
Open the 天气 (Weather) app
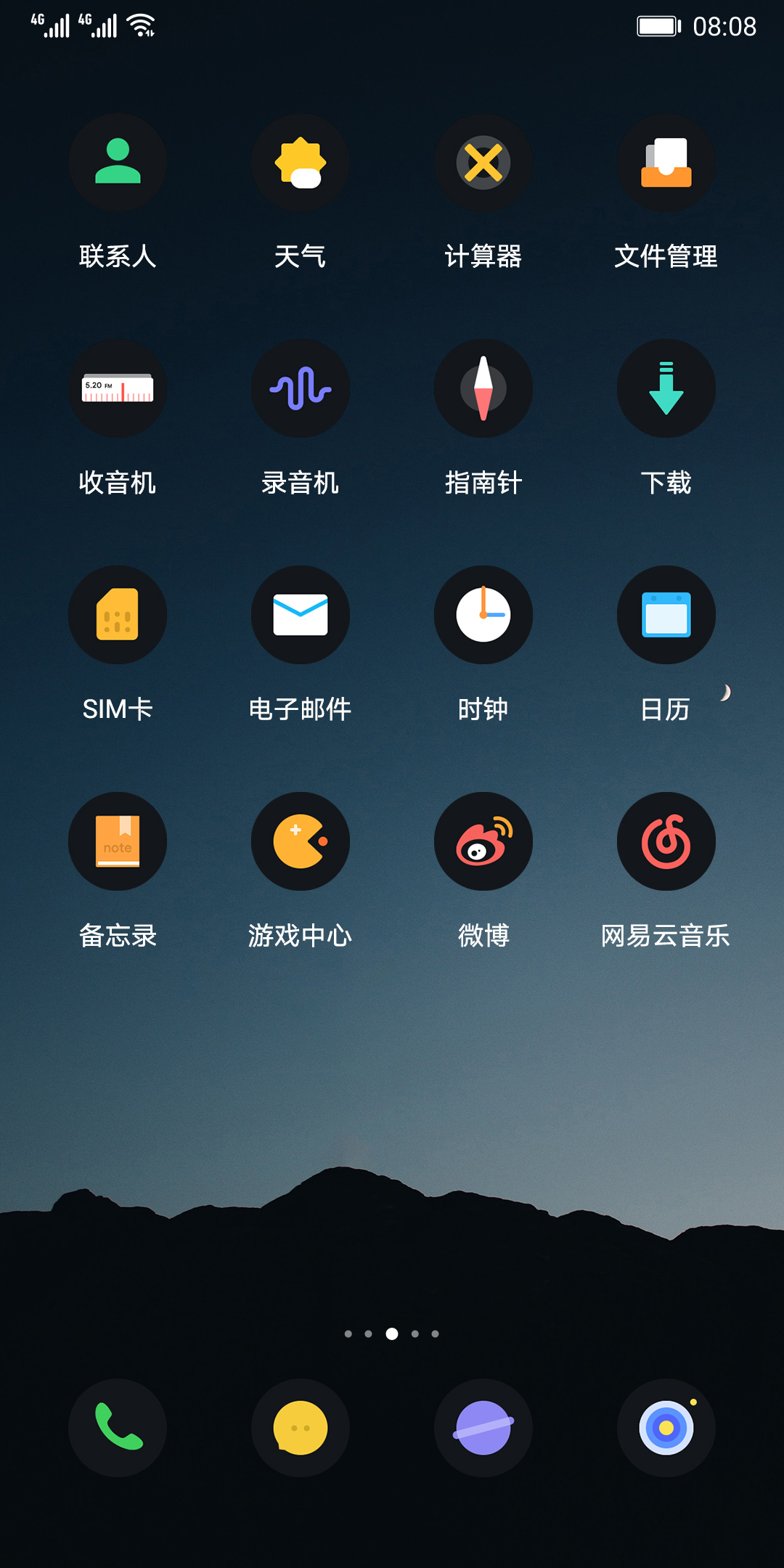[x=301, y=163]
